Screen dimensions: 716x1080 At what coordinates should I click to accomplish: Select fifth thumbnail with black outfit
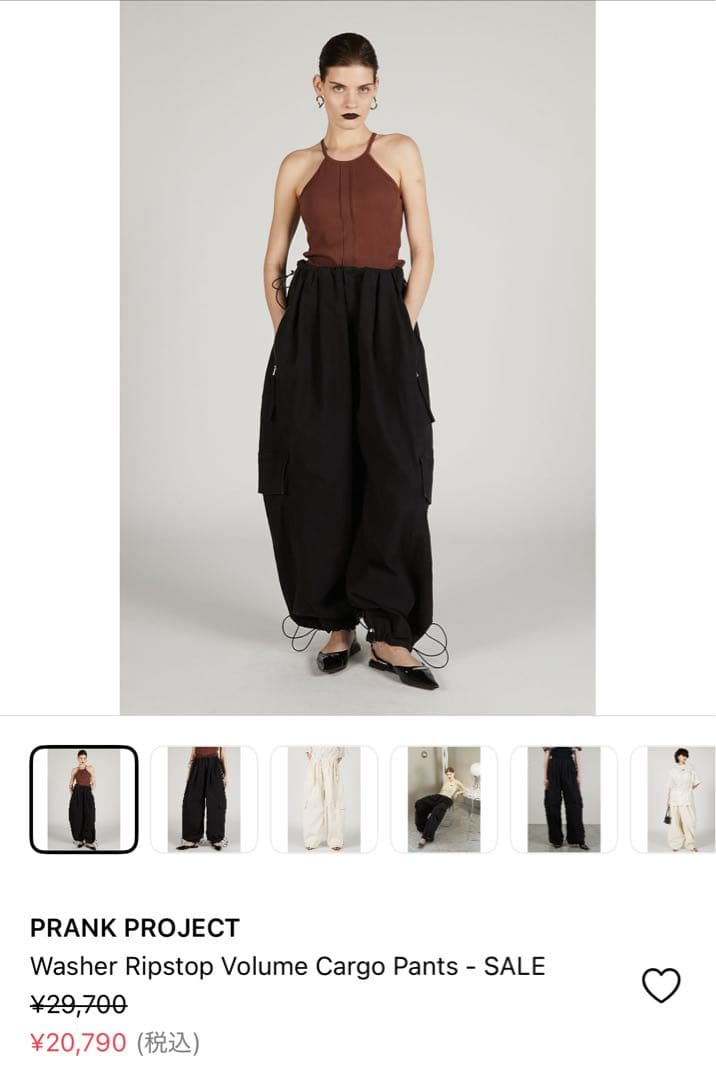(x=564, y=799)
